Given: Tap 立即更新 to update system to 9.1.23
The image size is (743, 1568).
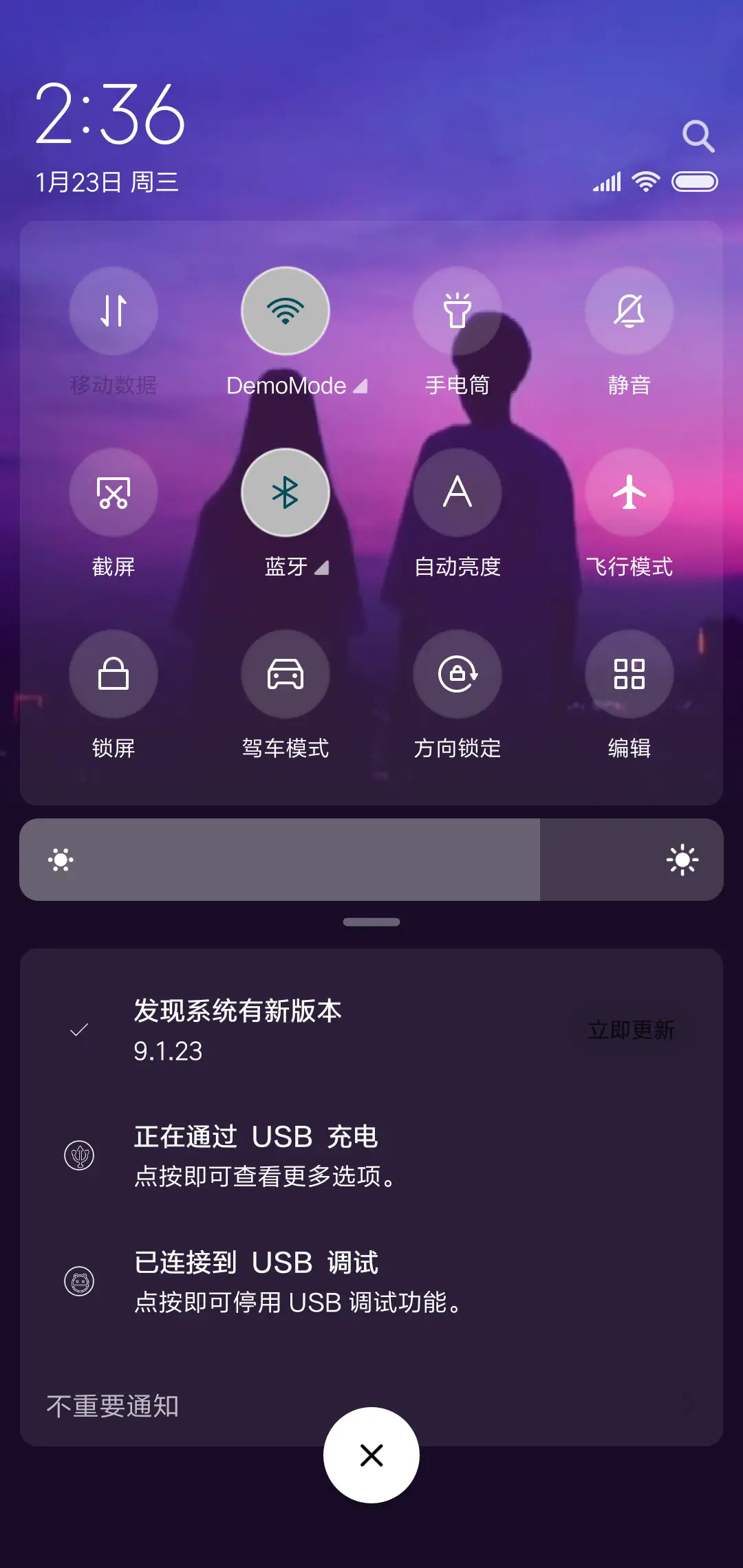Looking at the screenshot, I should point(632,1030).
